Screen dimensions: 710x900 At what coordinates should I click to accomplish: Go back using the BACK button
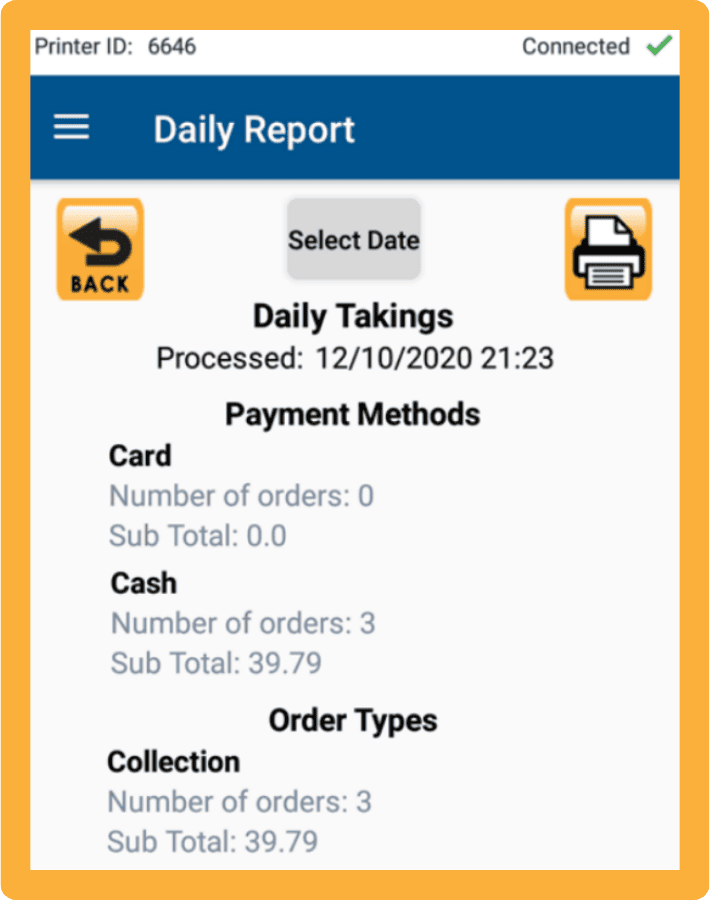pyautogui.click(x=100, y=249)
